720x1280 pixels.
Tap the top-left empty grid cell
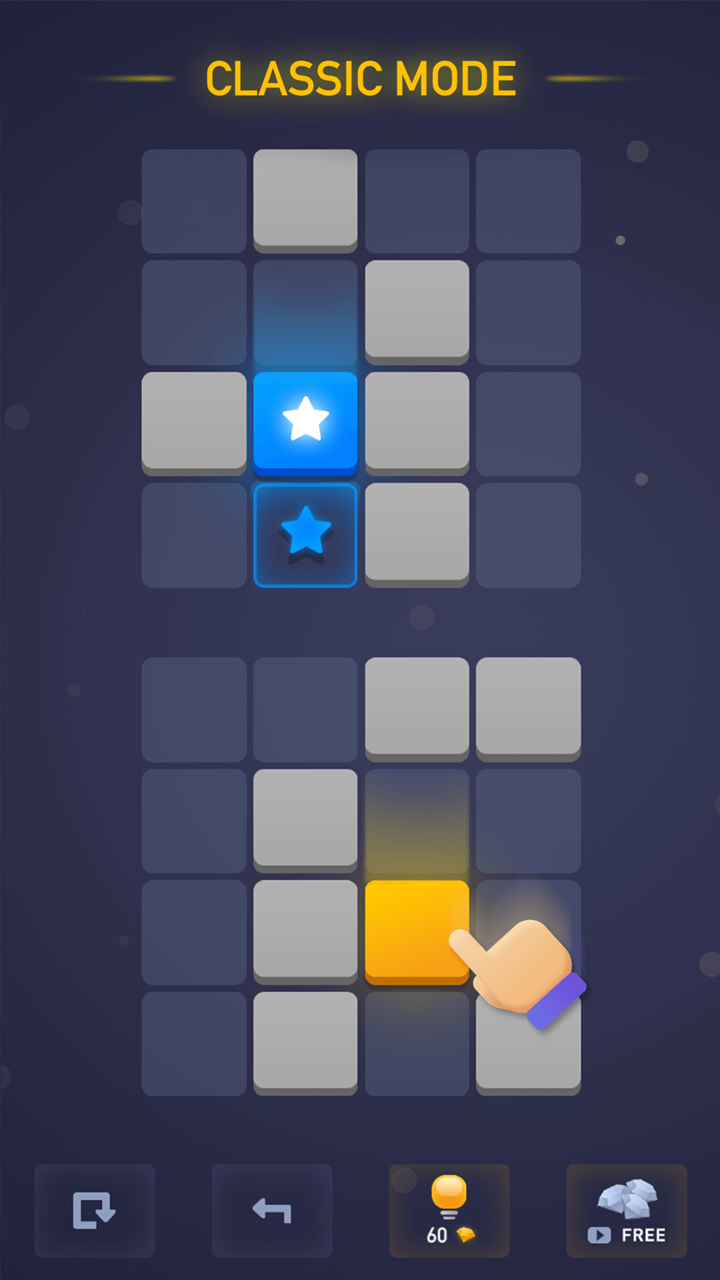192,198
